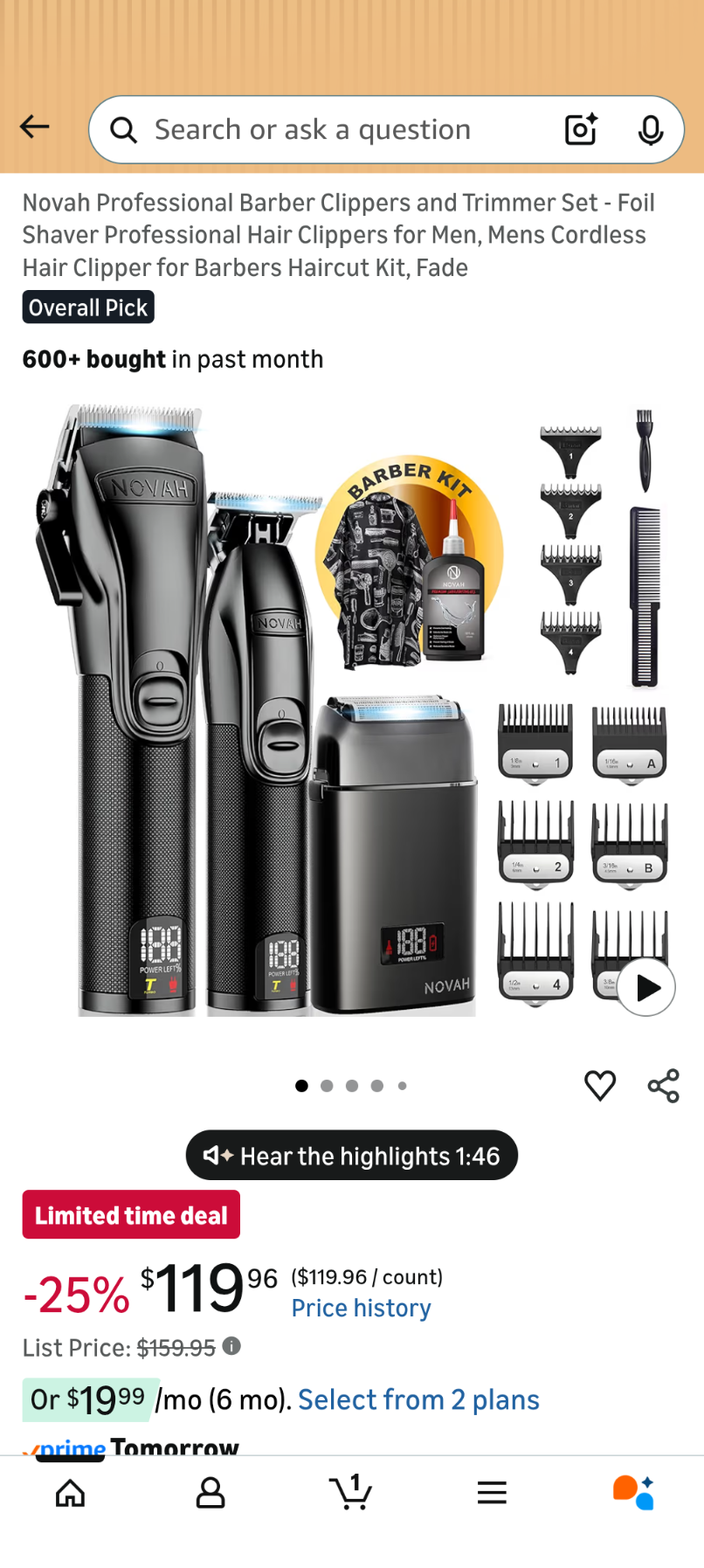The image size is (704, 1568).
Task: Go to the Home tab
Action: (70, 1493)
